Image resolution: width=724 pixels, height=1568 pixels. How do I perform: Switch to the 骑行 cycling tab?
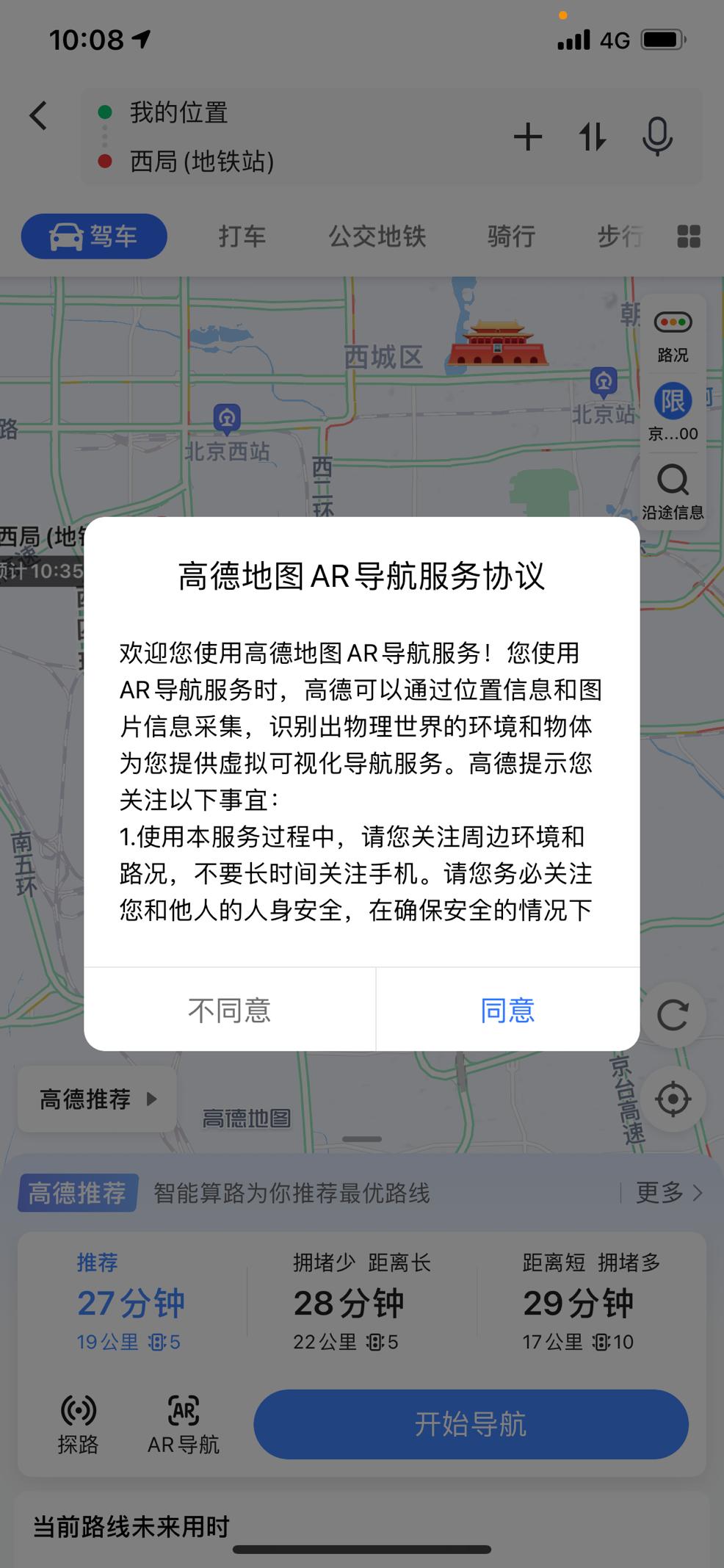click(510, 236)
